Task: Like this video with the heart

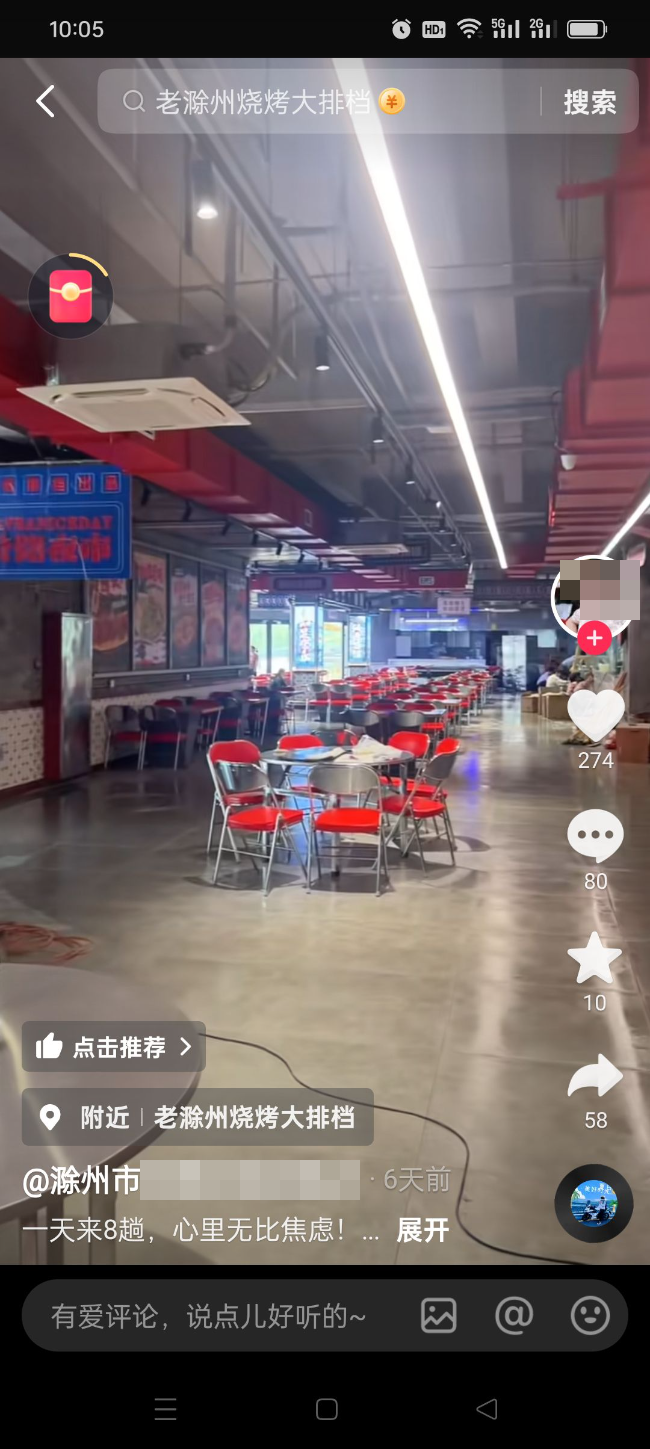Action: [x=596, y=716]
